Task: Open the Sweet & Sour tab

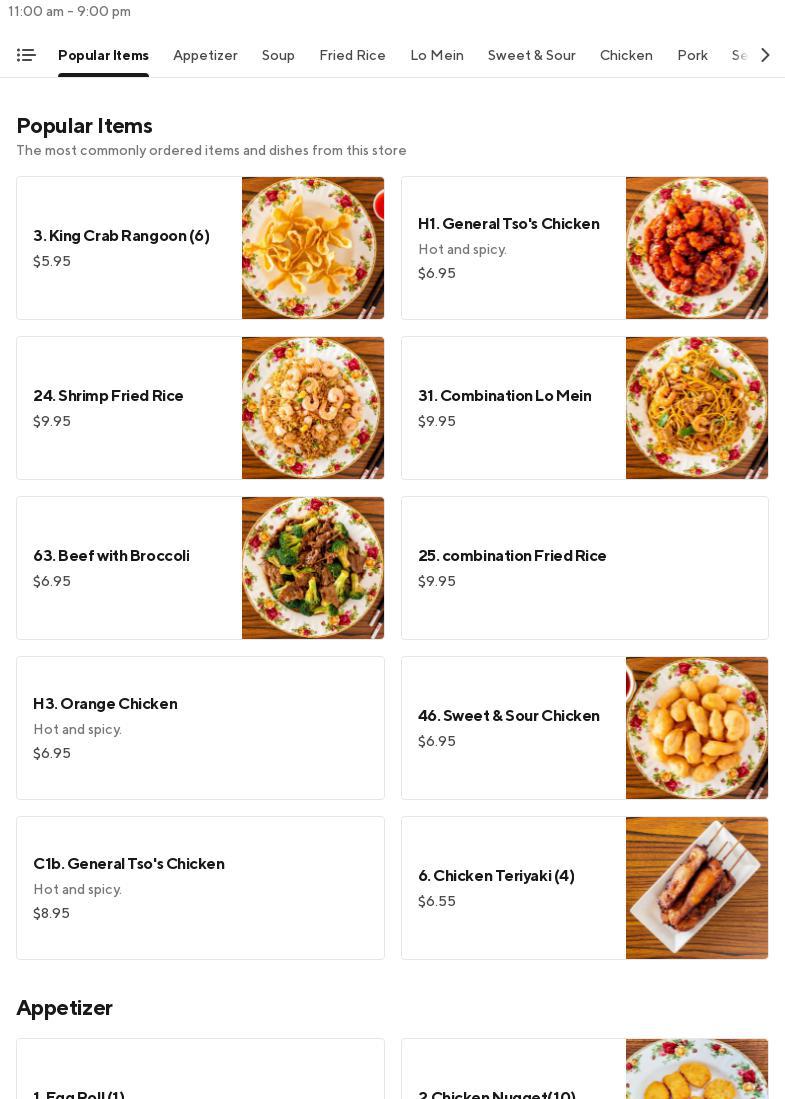Action: click(x=532, y=55)
